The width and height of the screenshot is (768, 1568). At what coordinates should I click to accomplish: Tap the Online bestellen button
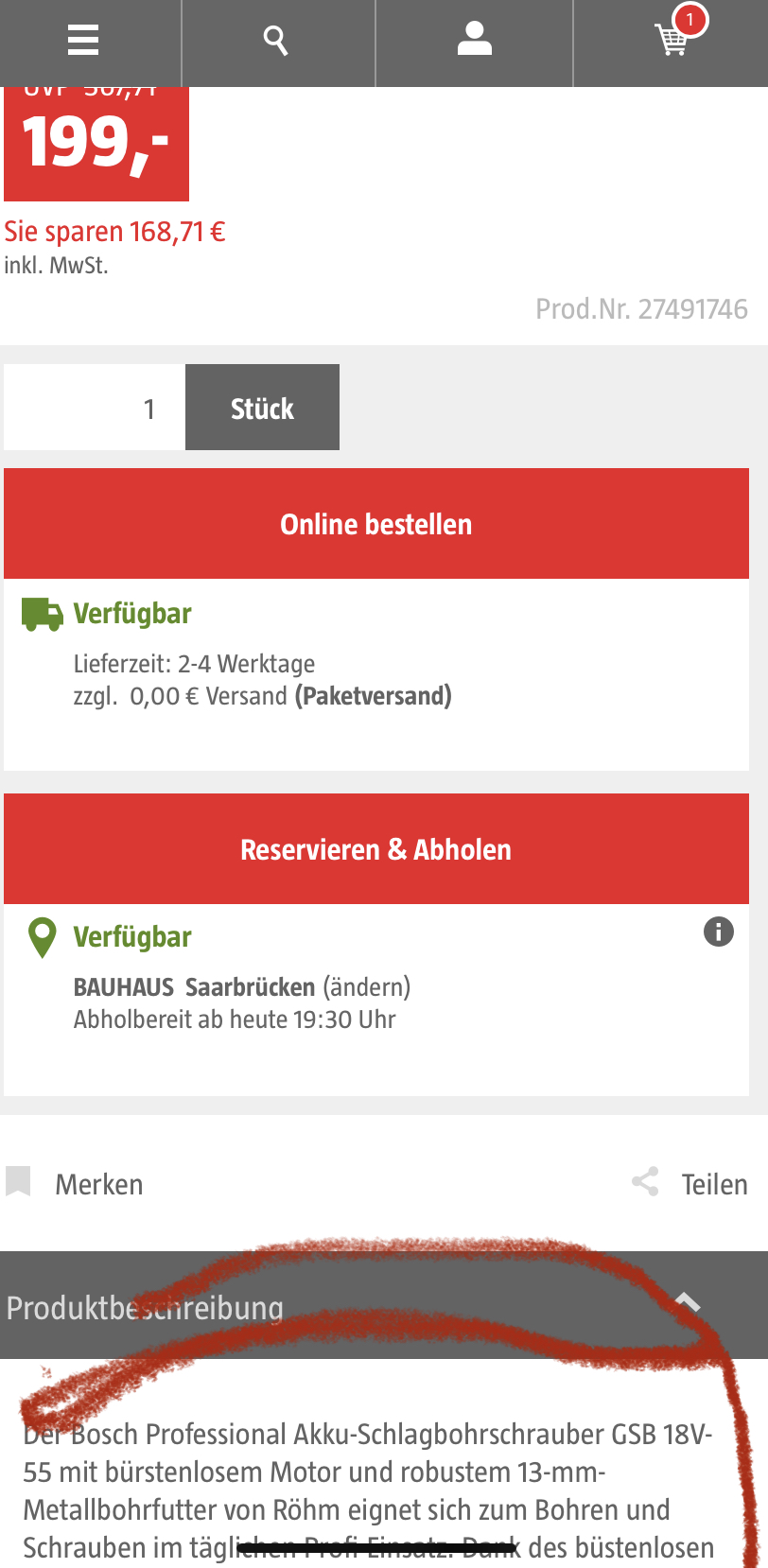pyautogui.click(x=376, y=524)
